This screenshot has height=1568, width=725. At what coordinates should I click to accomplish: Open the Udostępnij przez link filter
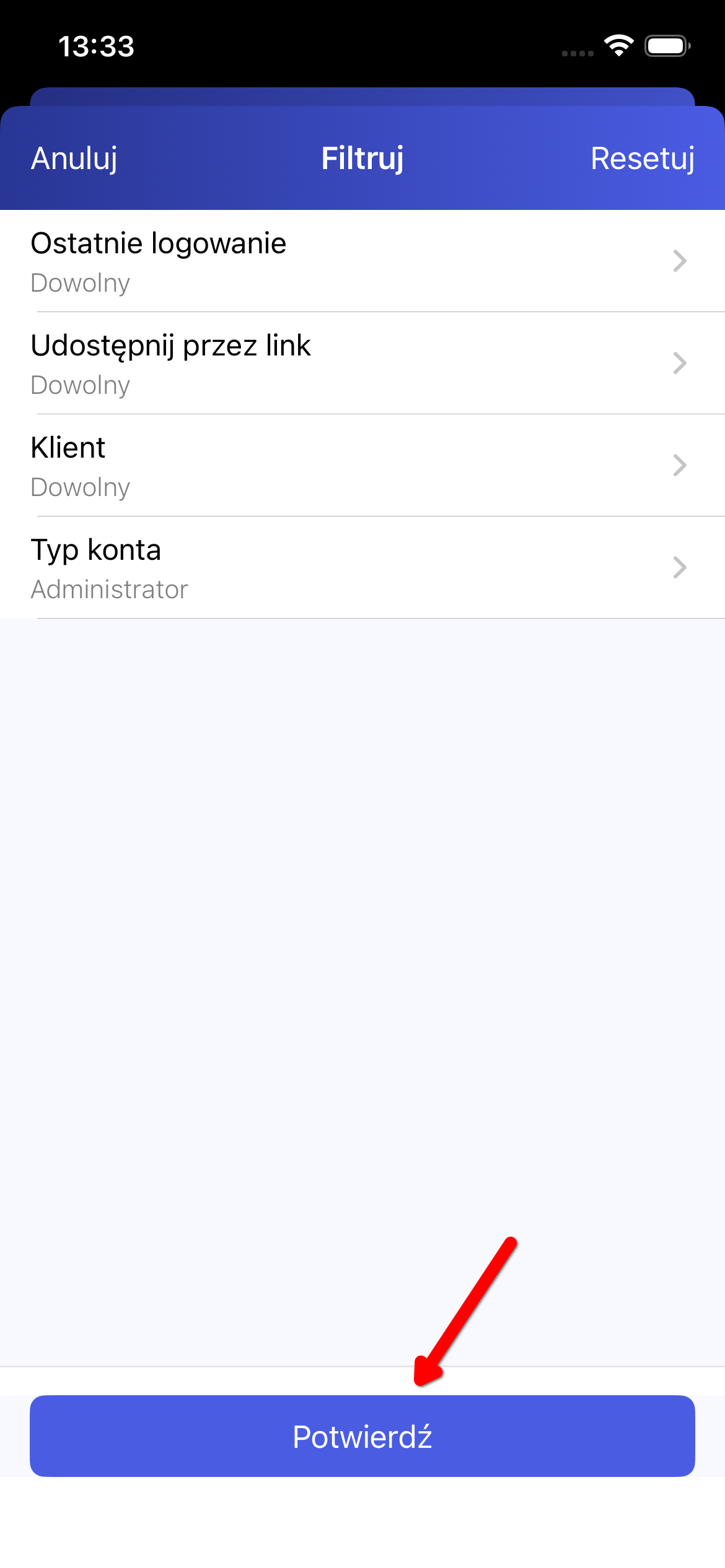362,363
